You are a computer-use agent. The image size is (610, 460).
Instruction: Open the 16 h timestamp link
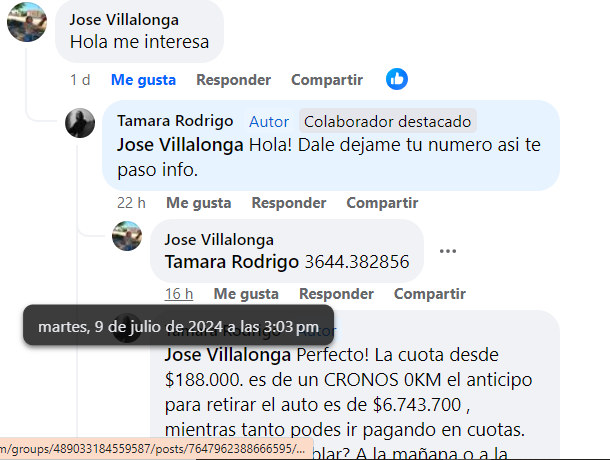pyautogui.click(x=179, y=294)
